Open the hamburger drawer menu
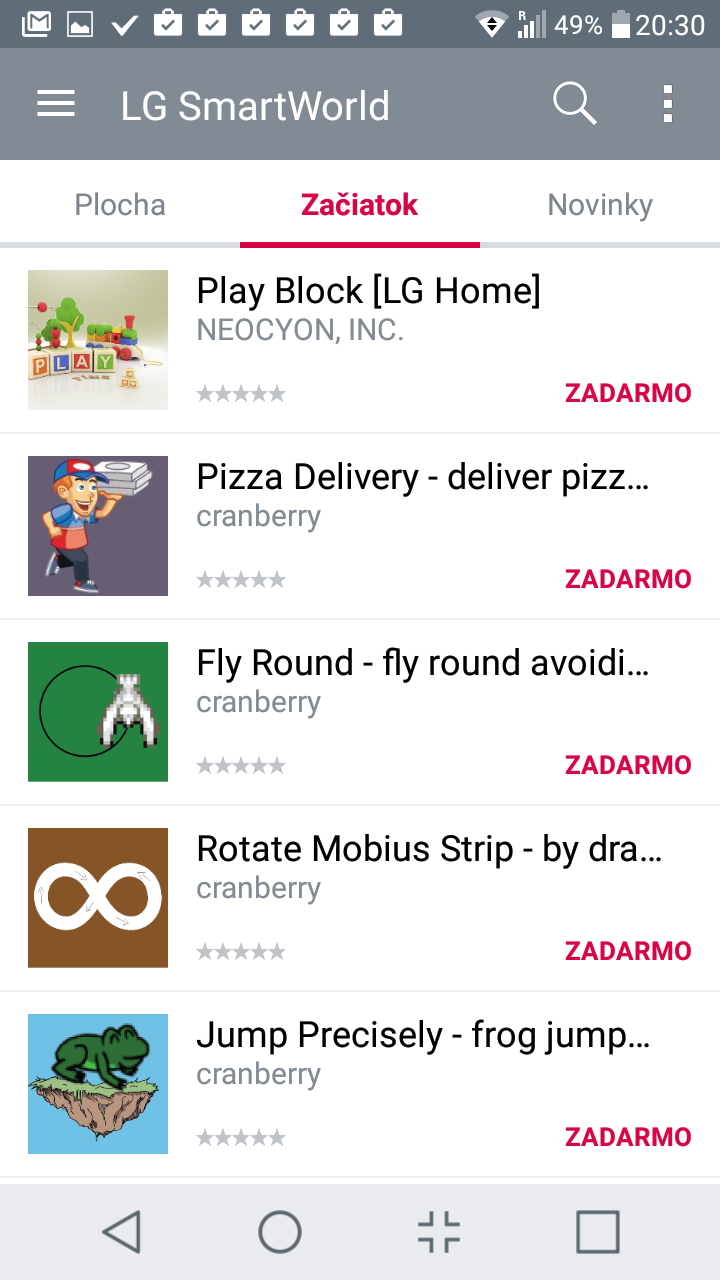The width and height of the screenshot is (720, 1280). 56,104
